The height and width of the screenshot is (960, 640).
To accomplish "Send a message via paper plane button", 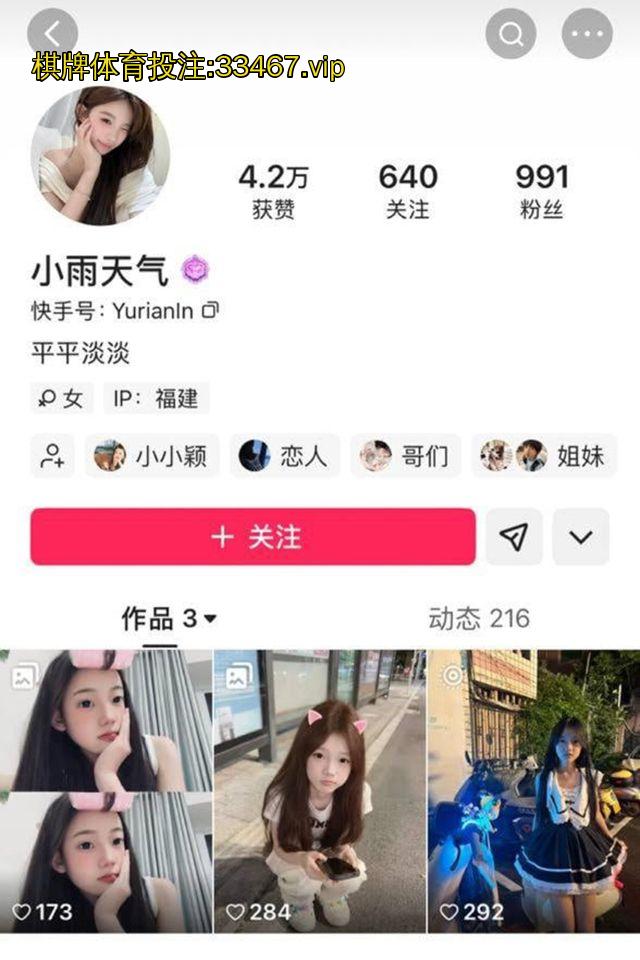I will [514, 537].
